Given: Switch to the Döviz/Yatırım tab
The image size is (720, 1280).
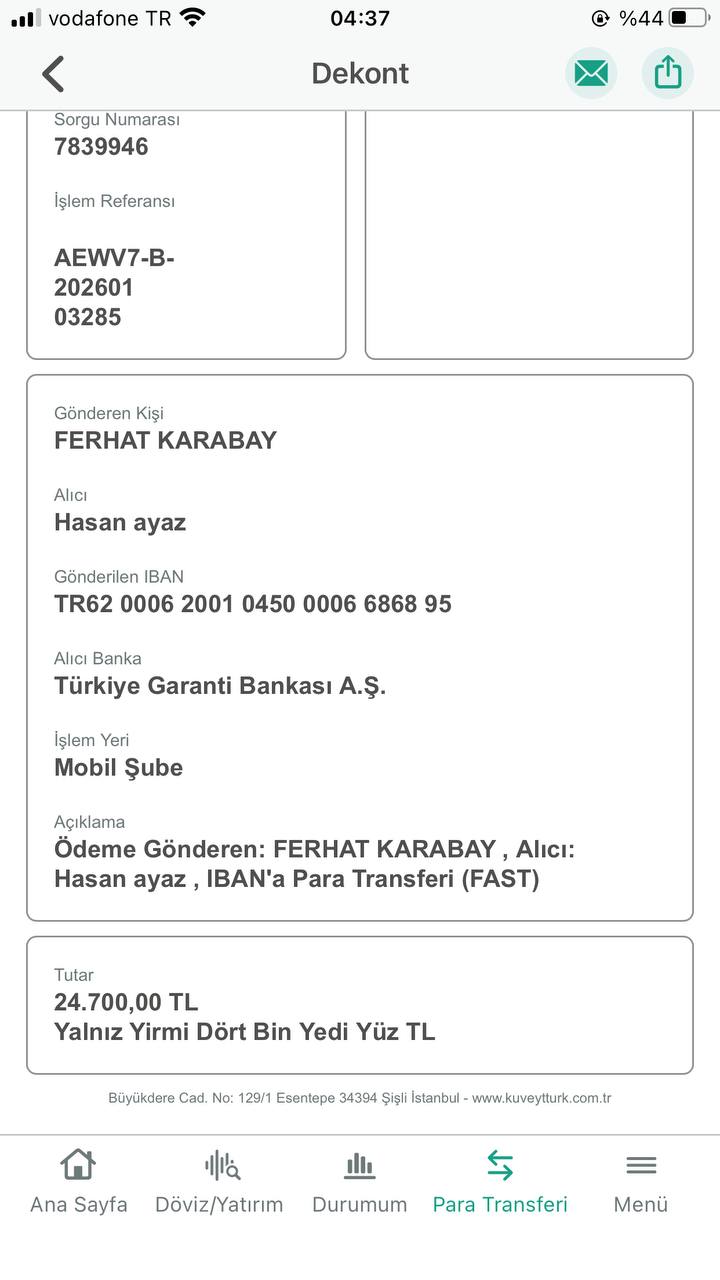Looking at the screenshot, I should (219, 1182).
